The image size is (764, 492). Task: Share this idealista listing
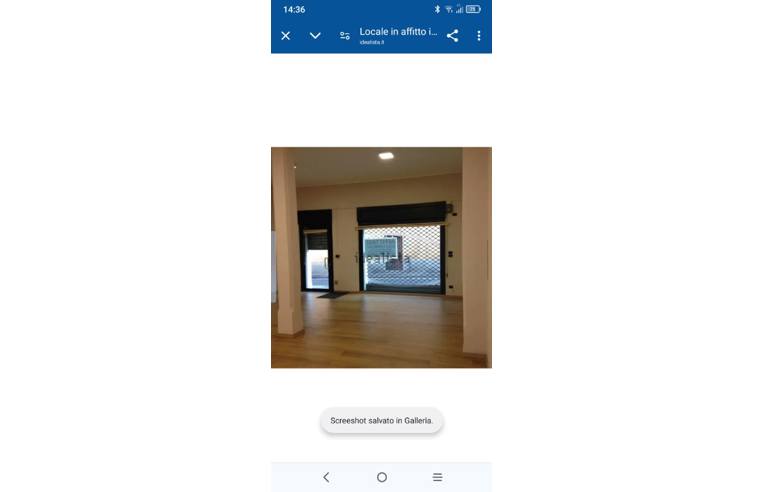(452, 36)
